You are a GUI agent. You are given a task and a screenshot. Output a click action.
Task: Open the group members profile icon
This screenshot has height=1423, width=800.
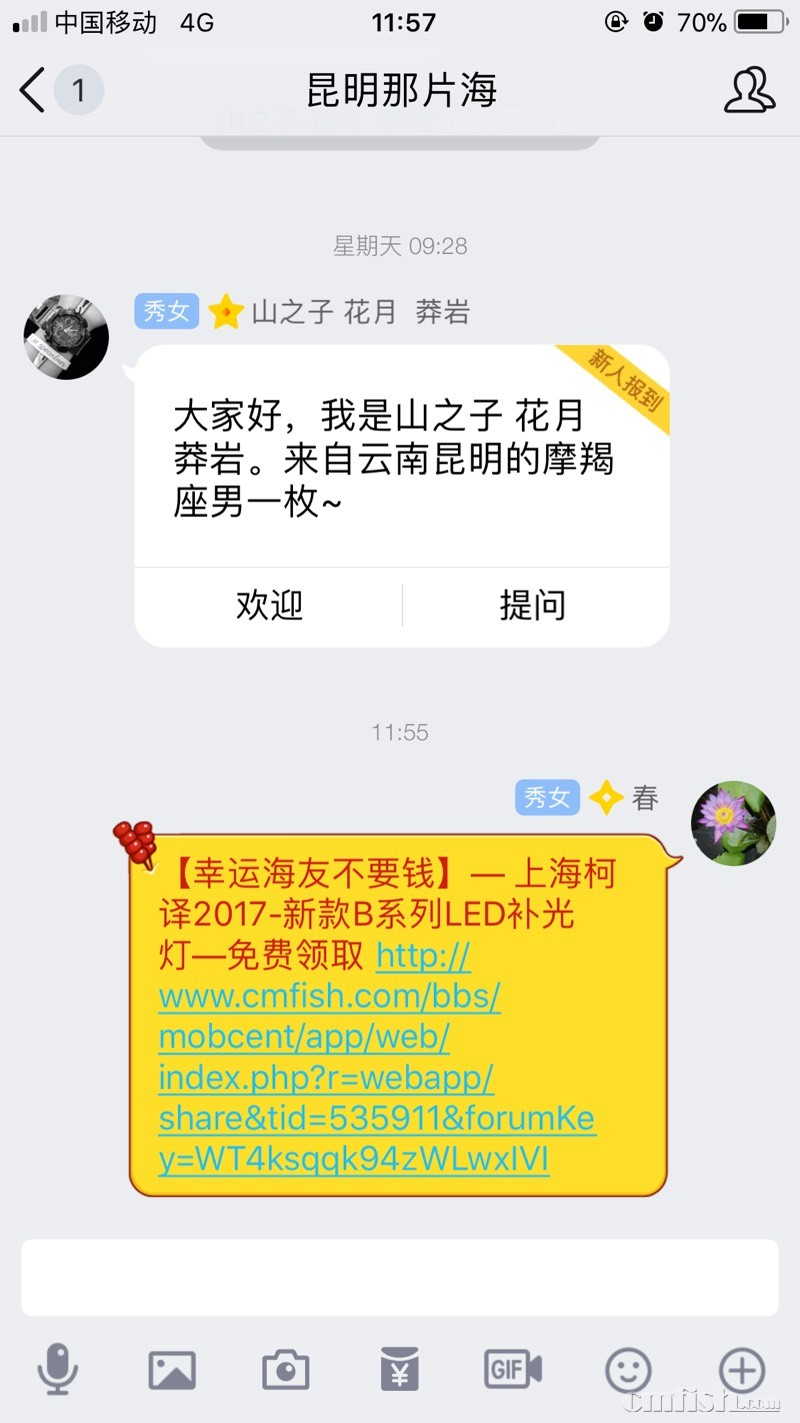(749, 91)
